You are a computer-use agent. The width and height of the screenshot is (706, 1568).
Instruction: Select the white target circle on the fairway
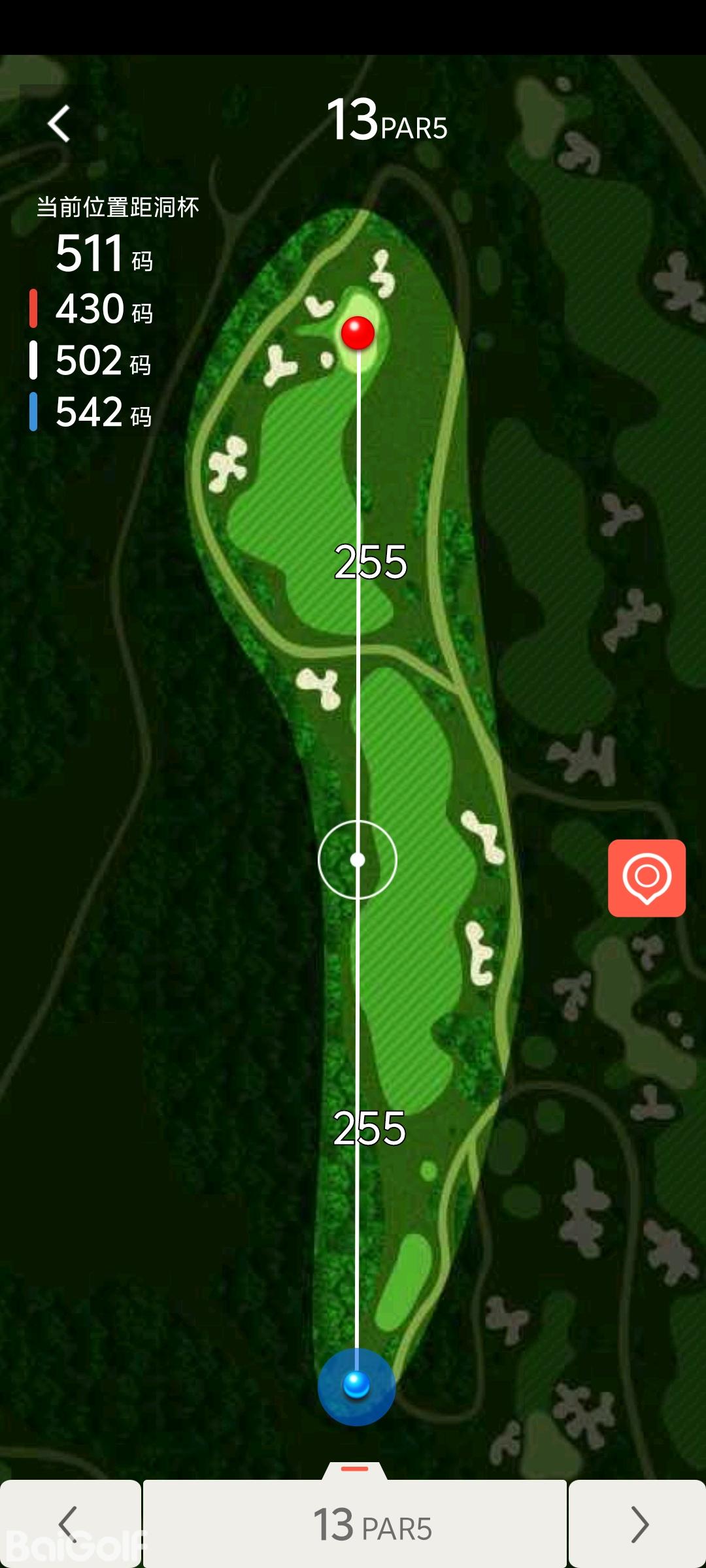(x=358, y=860)
